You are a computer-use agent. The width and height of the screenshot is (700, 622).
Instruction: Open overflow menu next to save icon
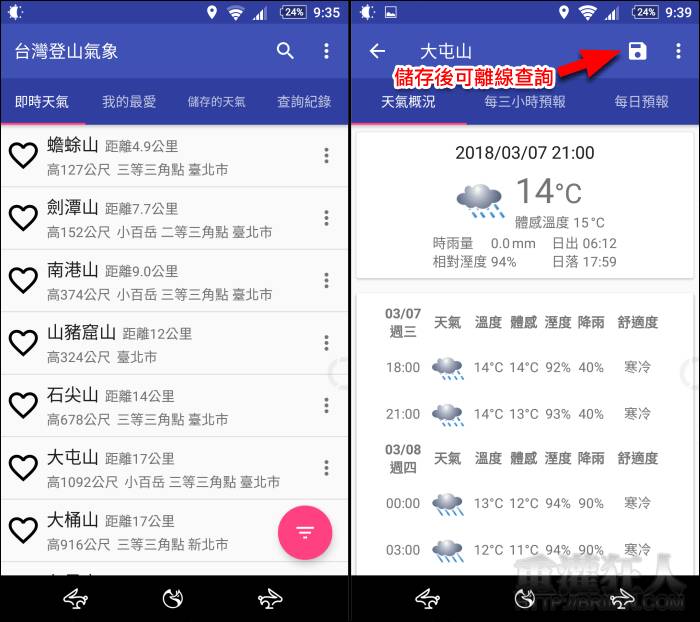point(678,51)
